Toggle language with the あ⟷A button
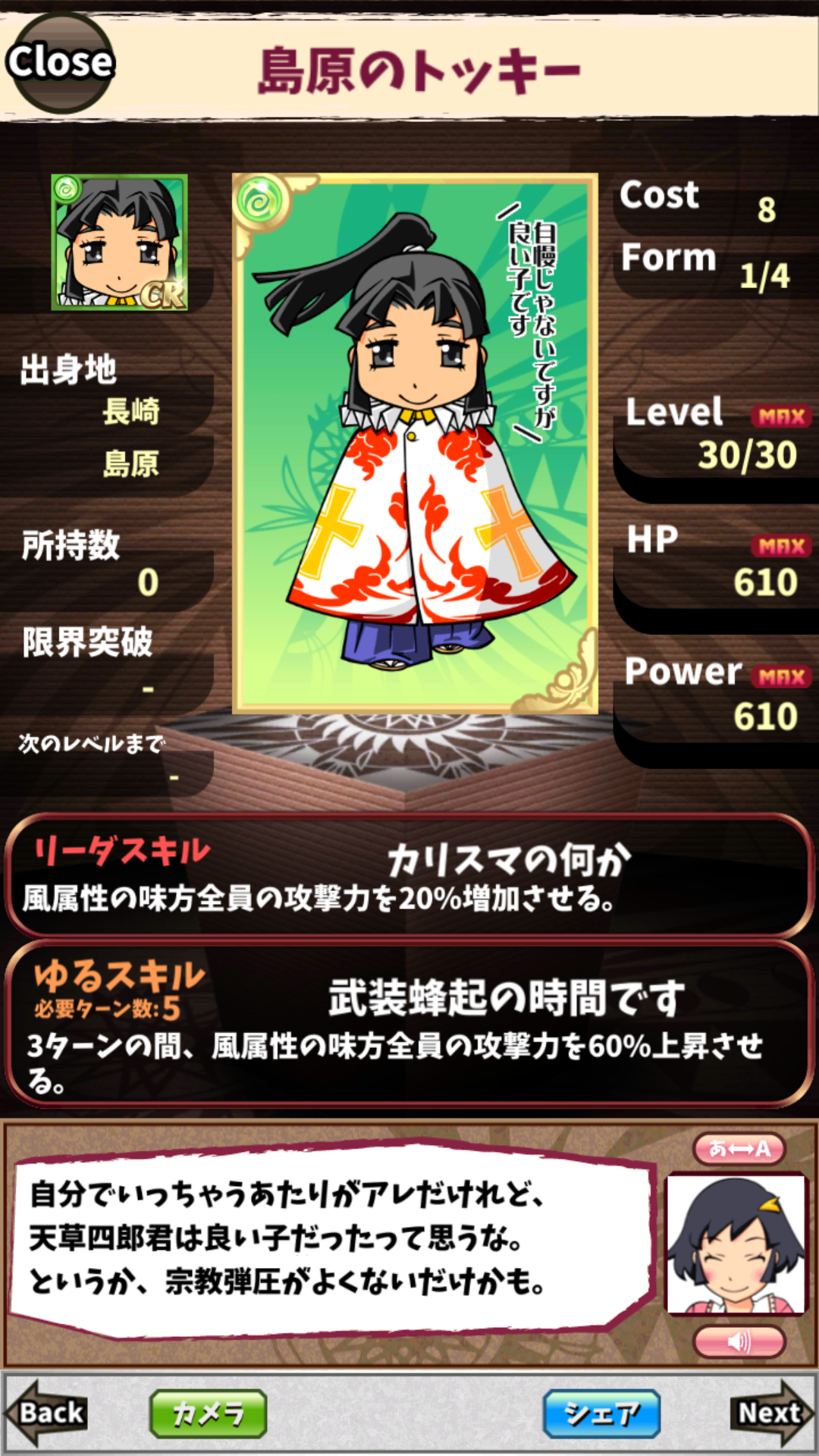The width and height of the screenshot is (819, 1456). (739, 1148)
